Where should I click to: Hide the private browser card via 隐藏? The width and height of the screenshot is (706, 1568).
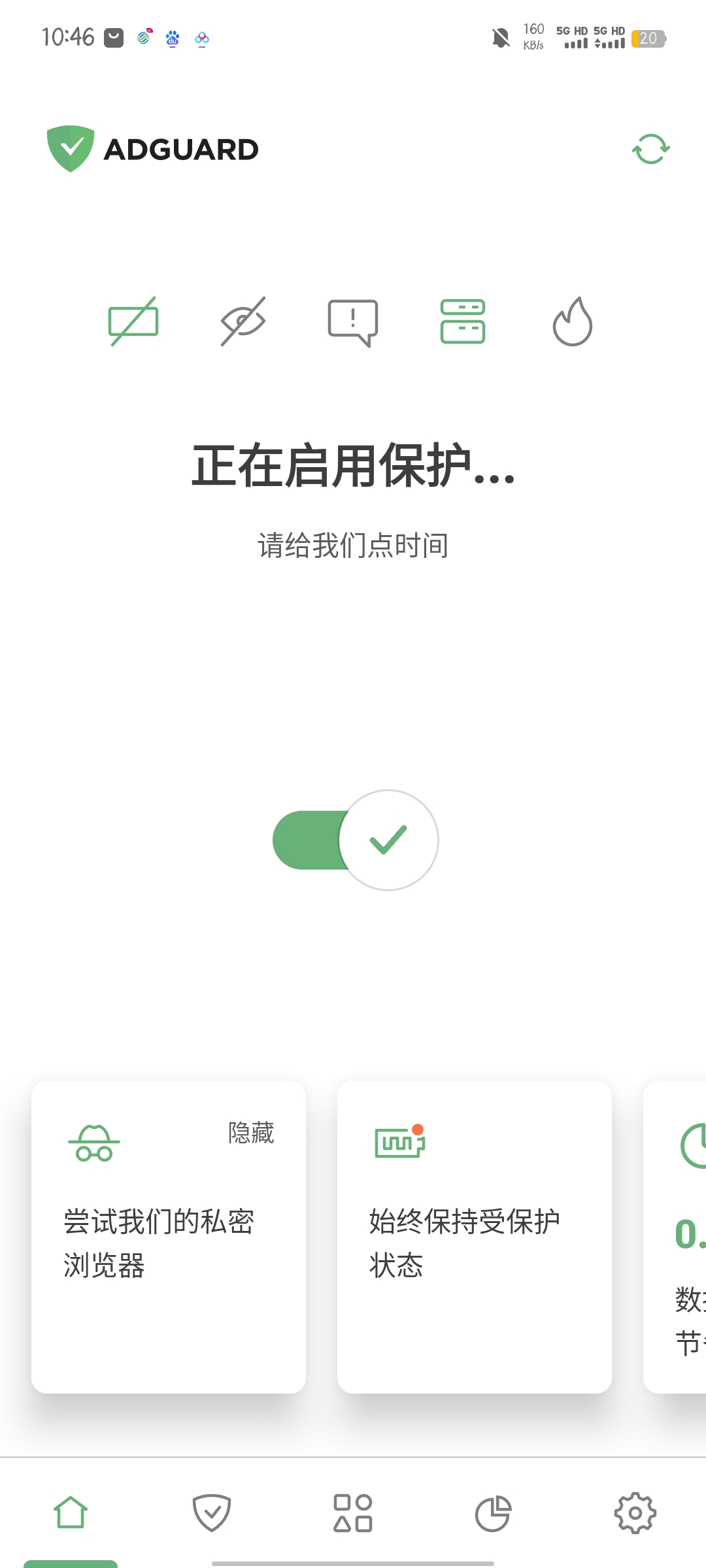(251, 1133)
